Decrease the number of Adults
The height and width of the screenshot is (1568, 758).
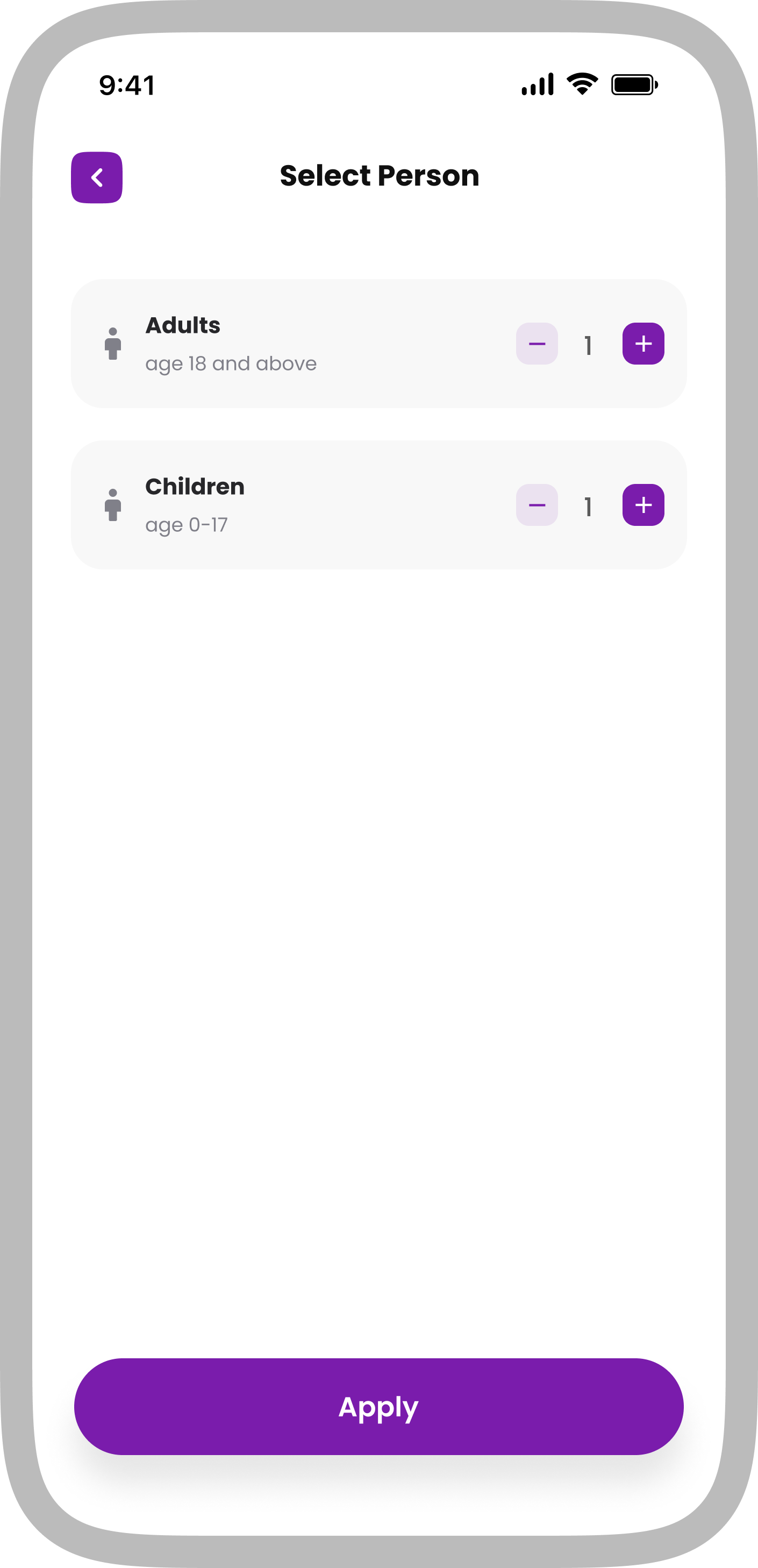click(x=537, y=344)
